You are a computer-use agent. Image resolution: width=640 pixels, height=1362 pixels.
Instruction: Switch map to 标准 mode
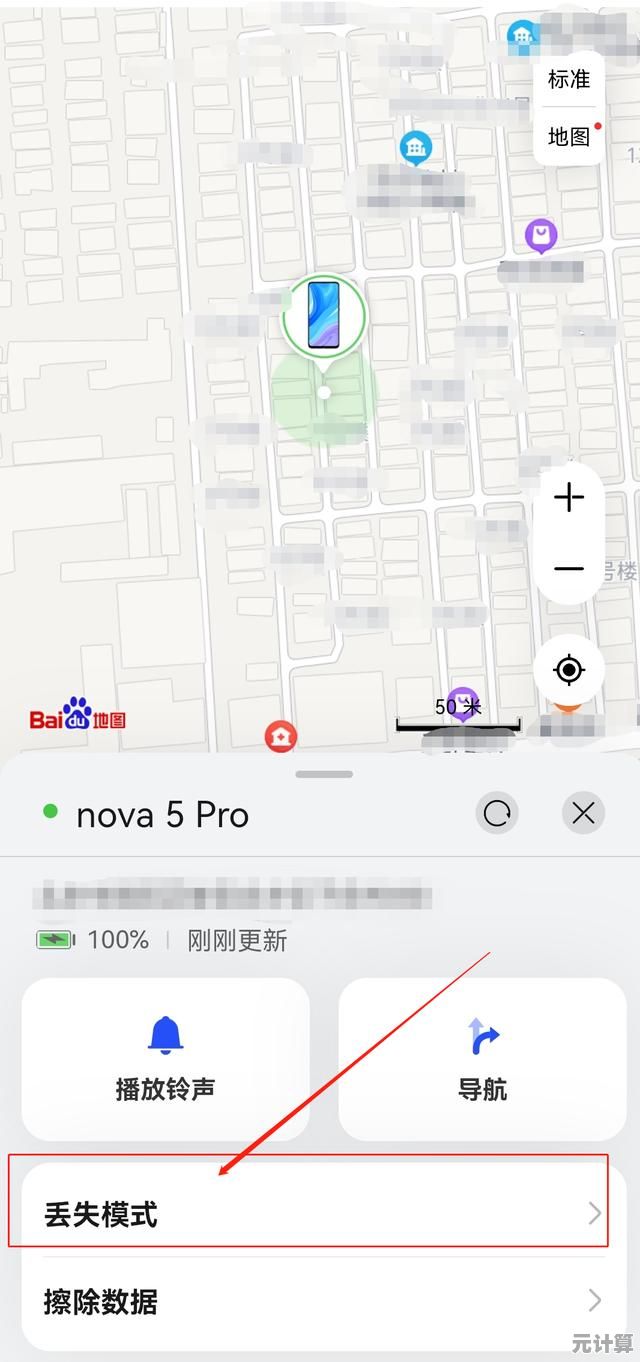[x=569, y=79]
